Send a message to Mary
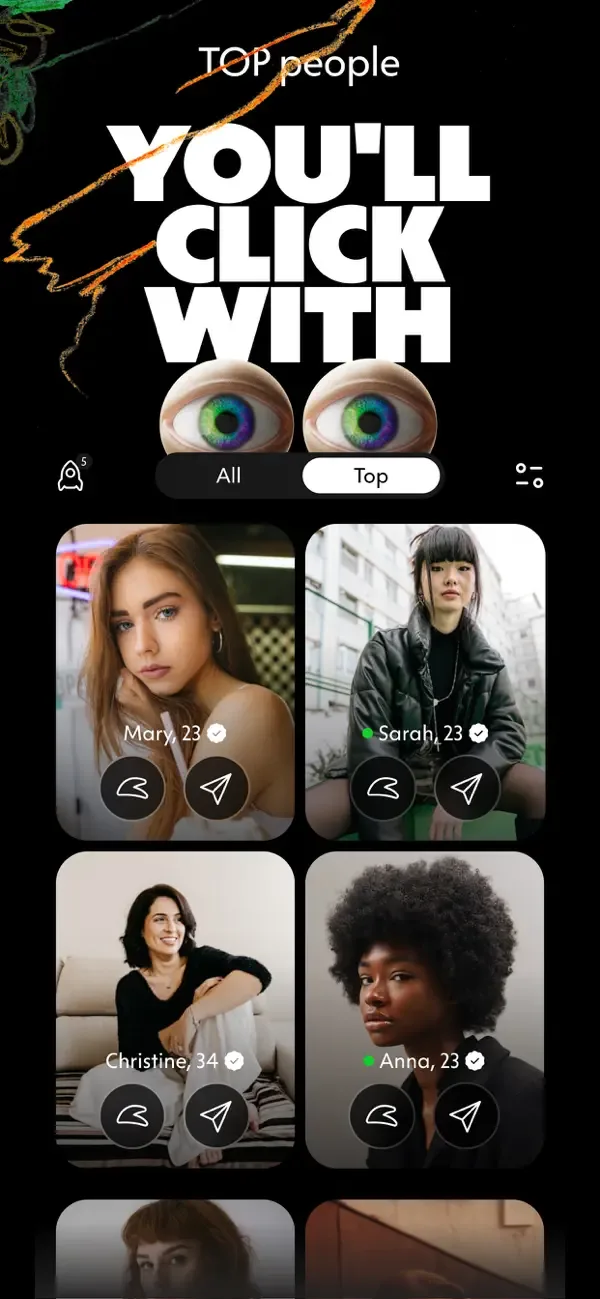Image resolution: width=600 pixels, height=1299 pixels. coord(216,789)
